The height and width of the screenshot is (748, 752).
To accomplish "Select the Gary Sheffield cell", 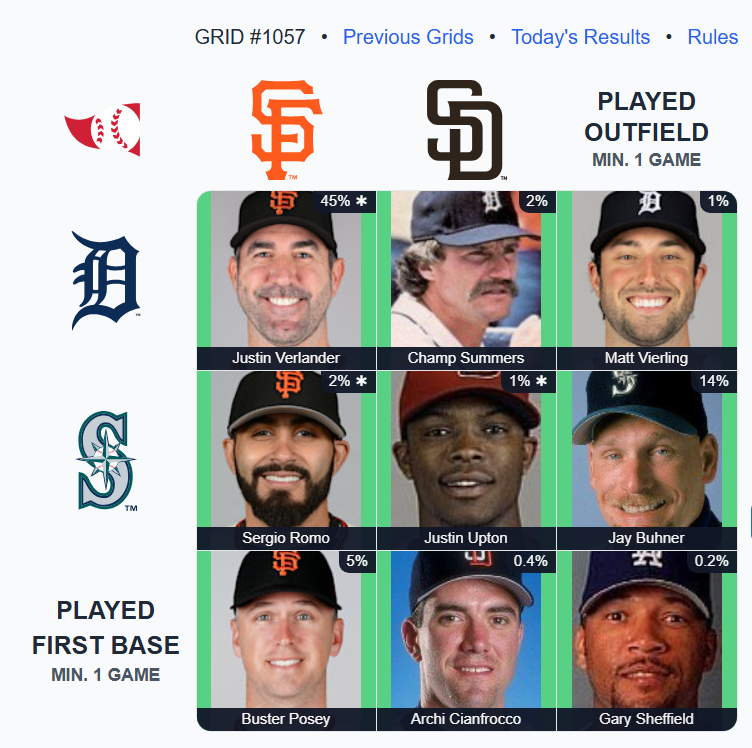I will pos(646,640).
